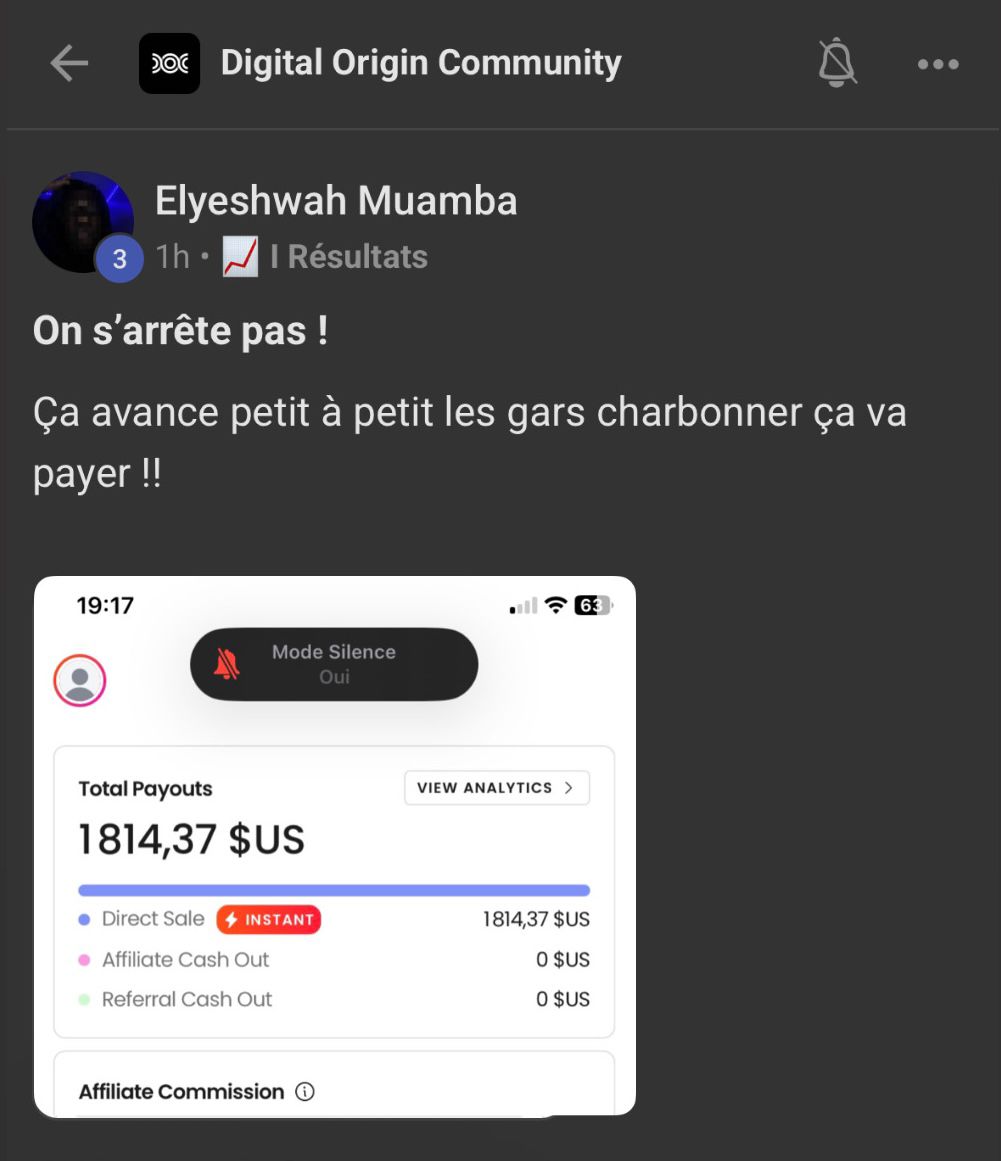View Elyeshwah Muamba's profile picture
This screenshot has width=1001, height=1161.
(83, 222)
